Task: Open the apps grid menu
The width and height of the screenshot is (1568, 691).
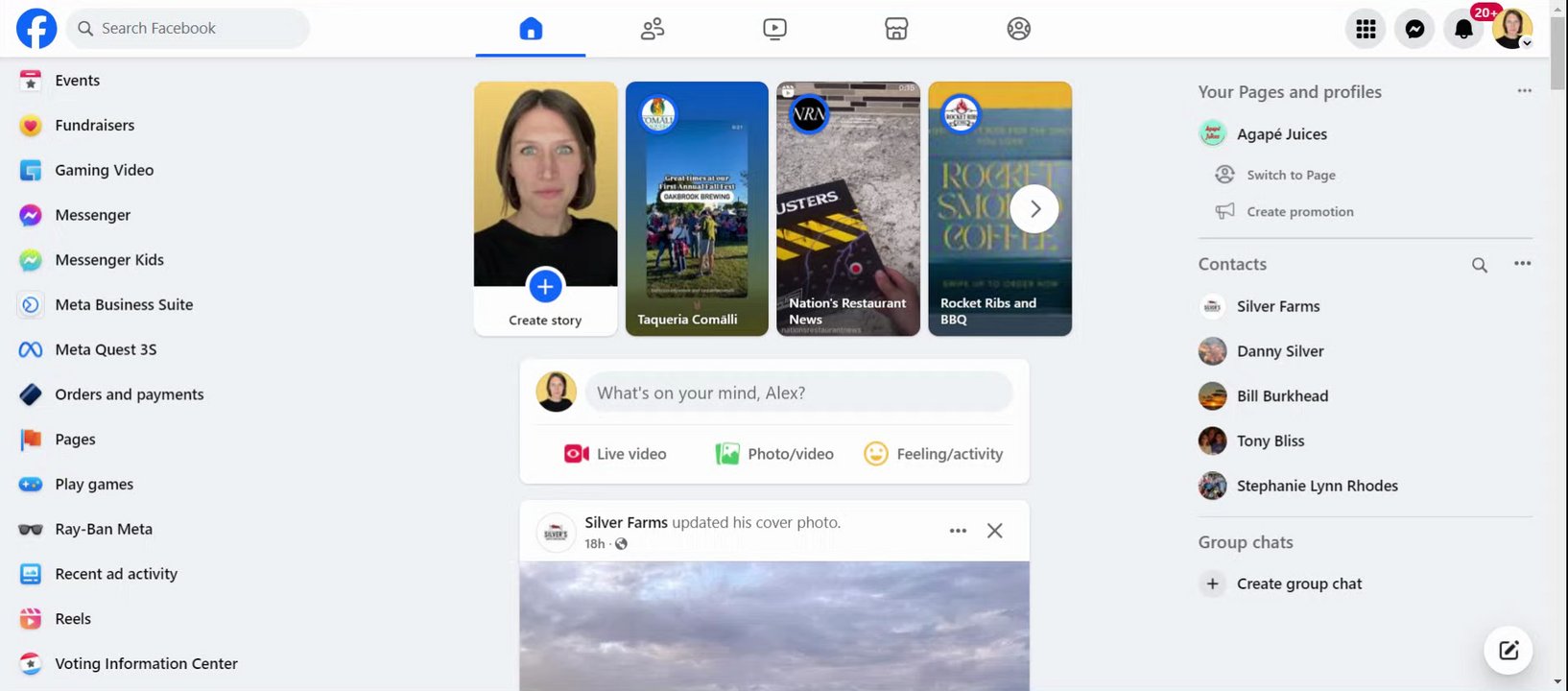Action: pyautogui.click(x=1366, y=29)
